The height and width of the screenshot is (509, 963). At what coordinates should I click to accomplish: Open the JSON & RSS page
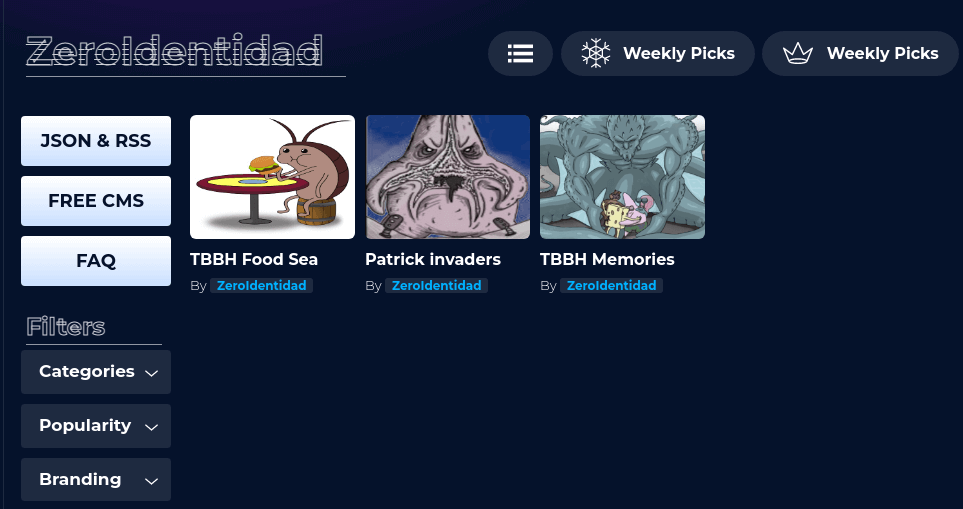(x=96, y=141)
